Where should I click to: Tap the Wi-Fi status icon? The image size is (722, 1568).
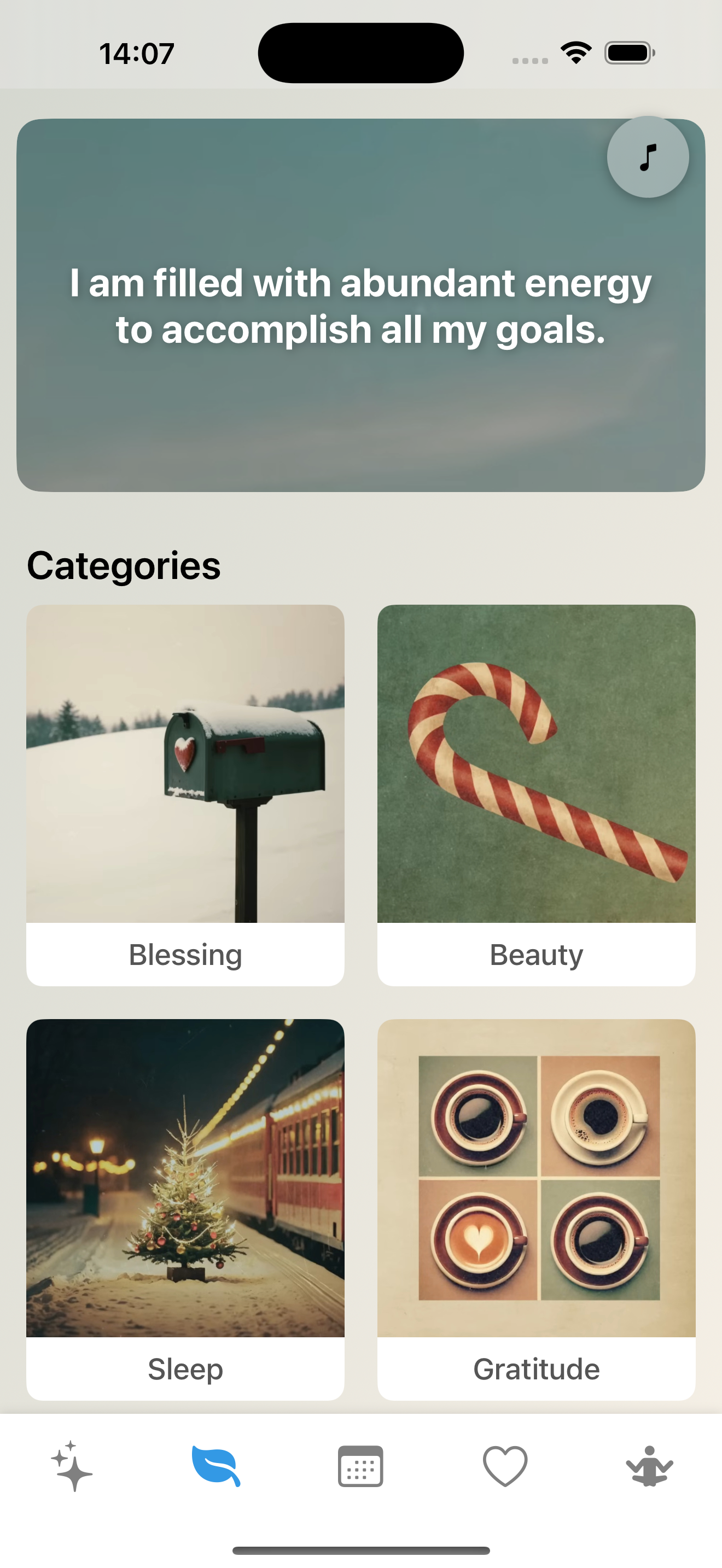[575, 52]
